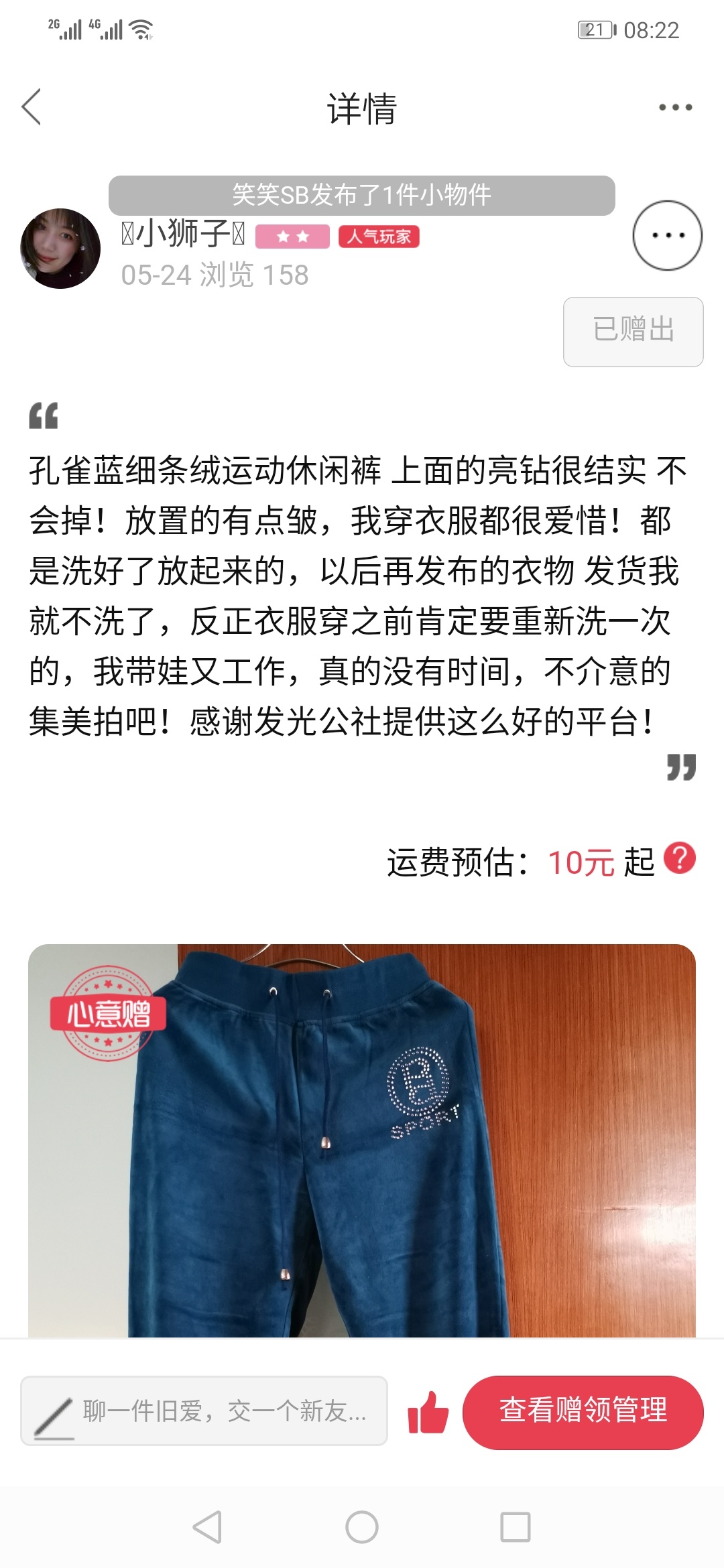Open system recent apps
724x1568 pixels.
pyautogui.click(x=516, y=1527)
